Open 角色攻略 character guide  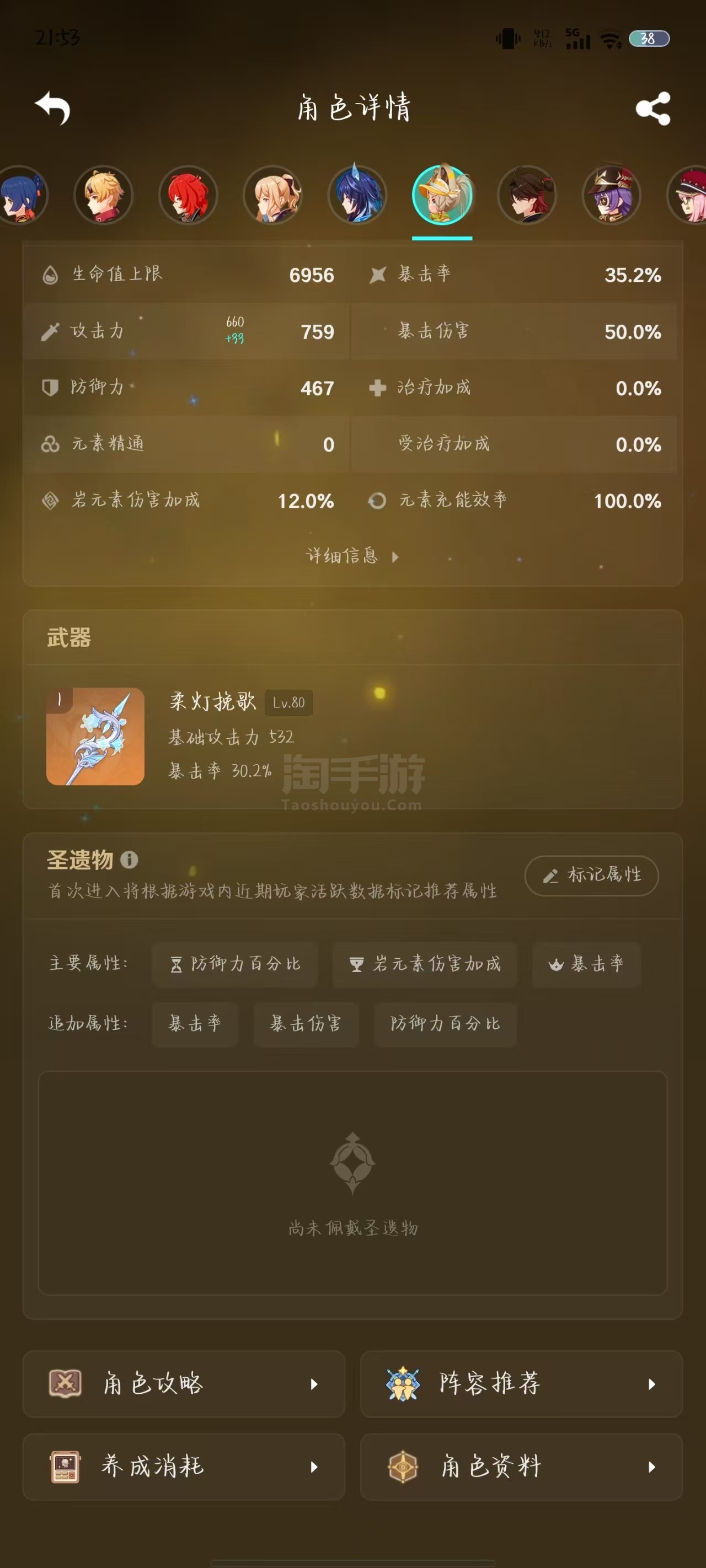(184, 1383)
